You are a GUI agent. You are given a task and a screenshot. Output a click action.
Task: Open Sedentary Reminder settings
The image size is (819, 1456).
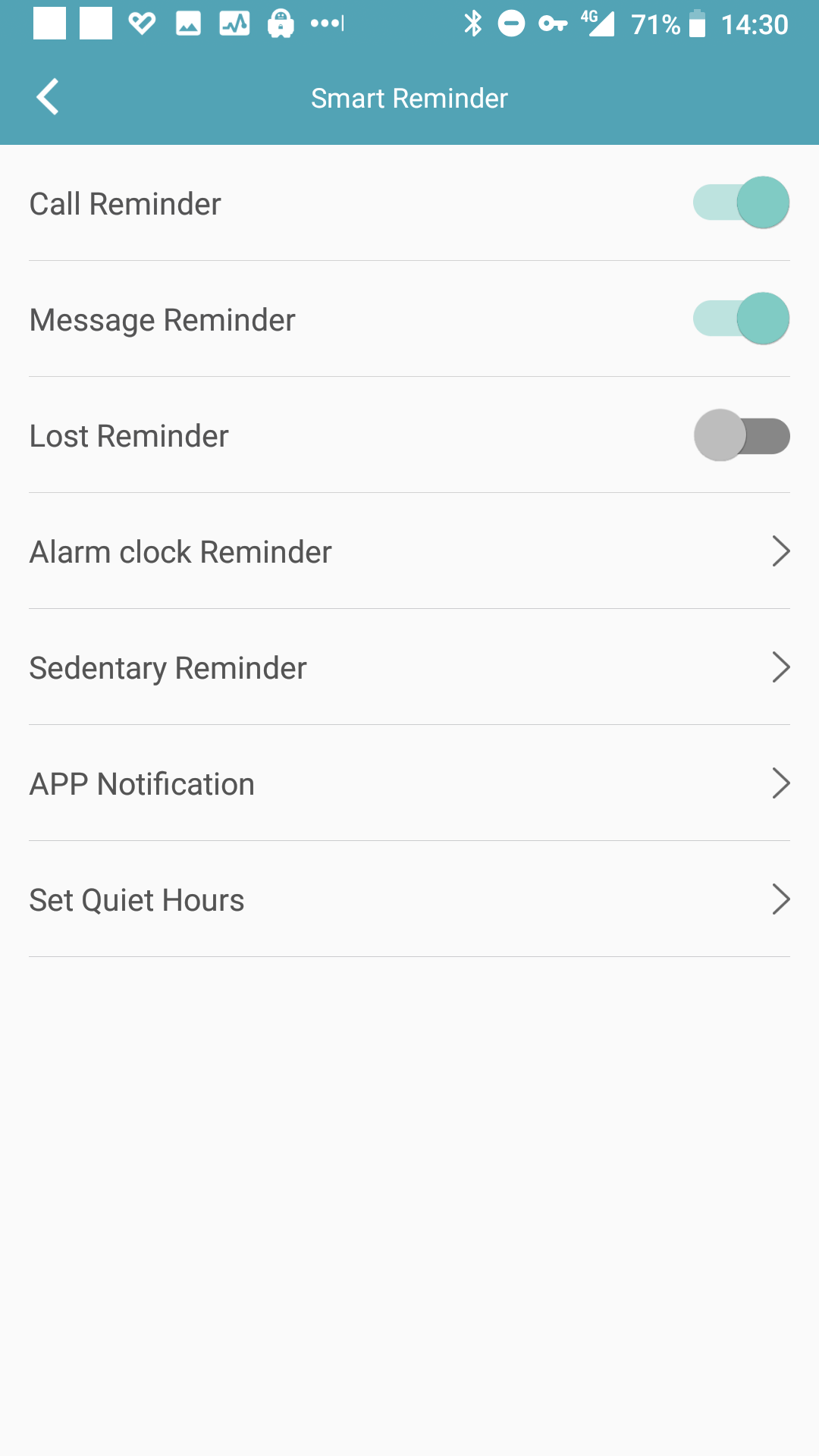click(409, 667)
